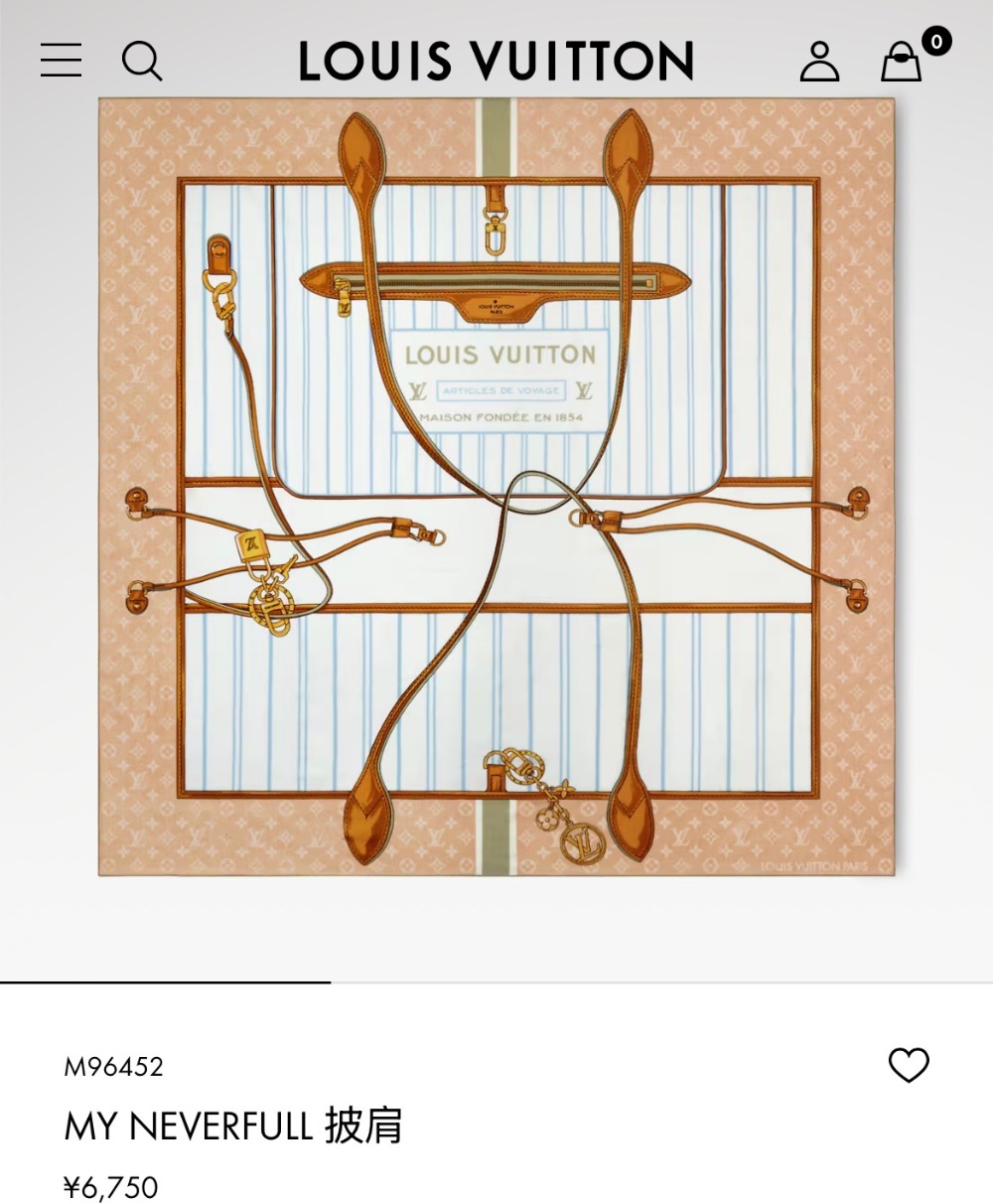Open the account profile icon
The width and height of the screenshot is (993, 1204).
(819, 62)
